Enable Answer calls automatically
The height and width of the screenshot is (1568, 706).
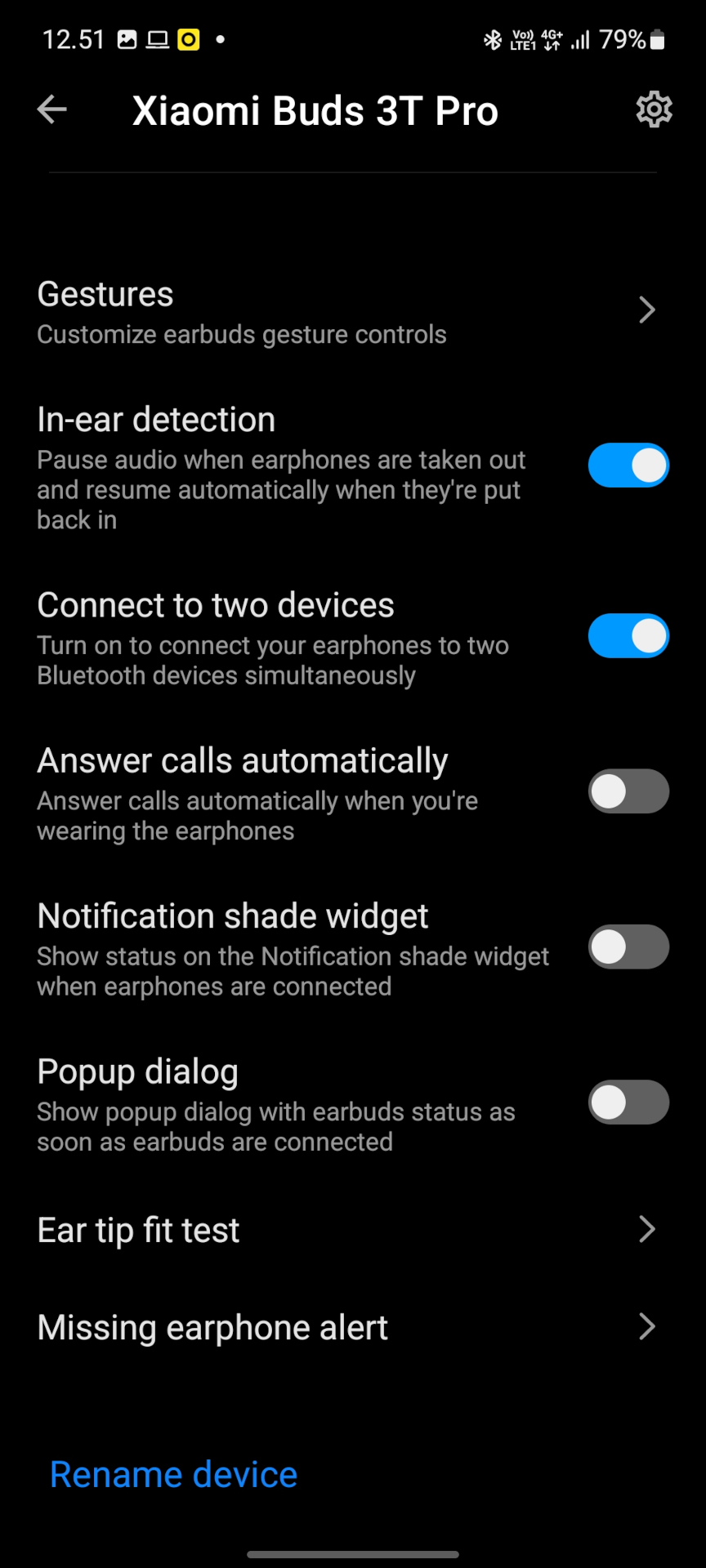pyautogui.click(x=628, y=791)
